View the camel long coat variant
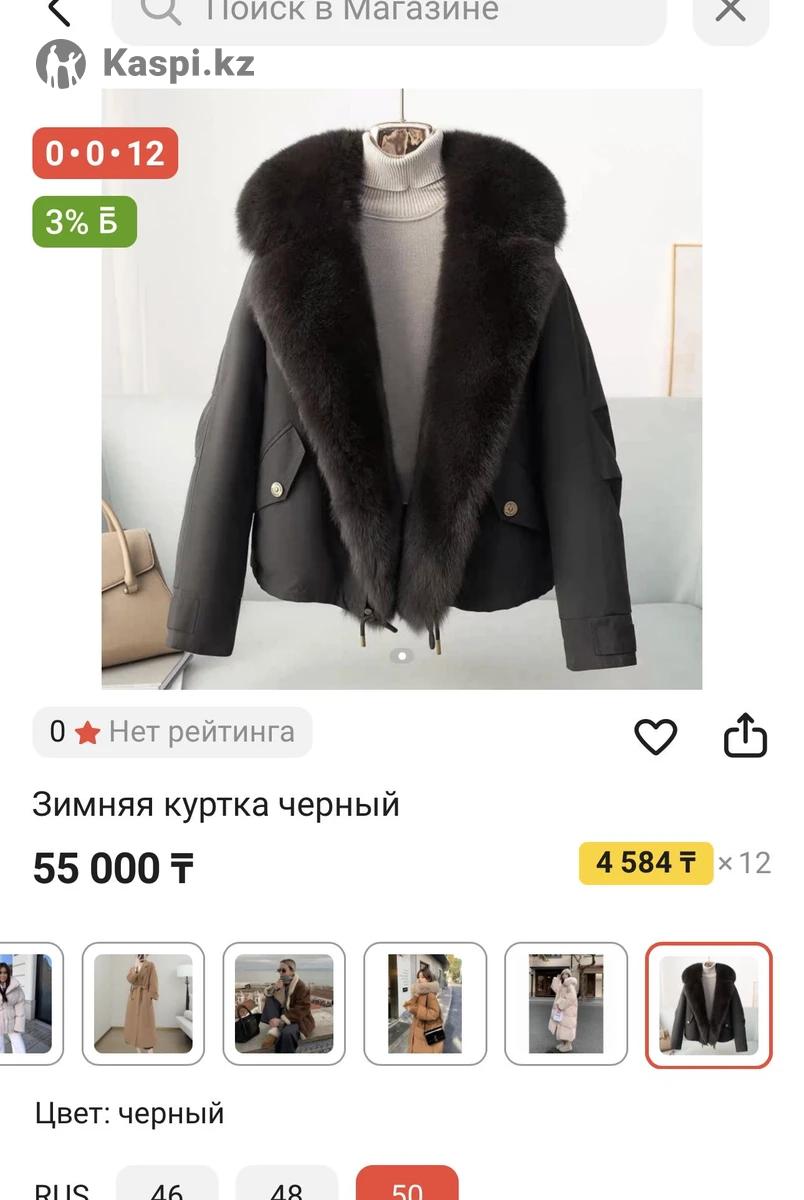804x1200 pixels. pyautogui.click(x=143, y=1003)
